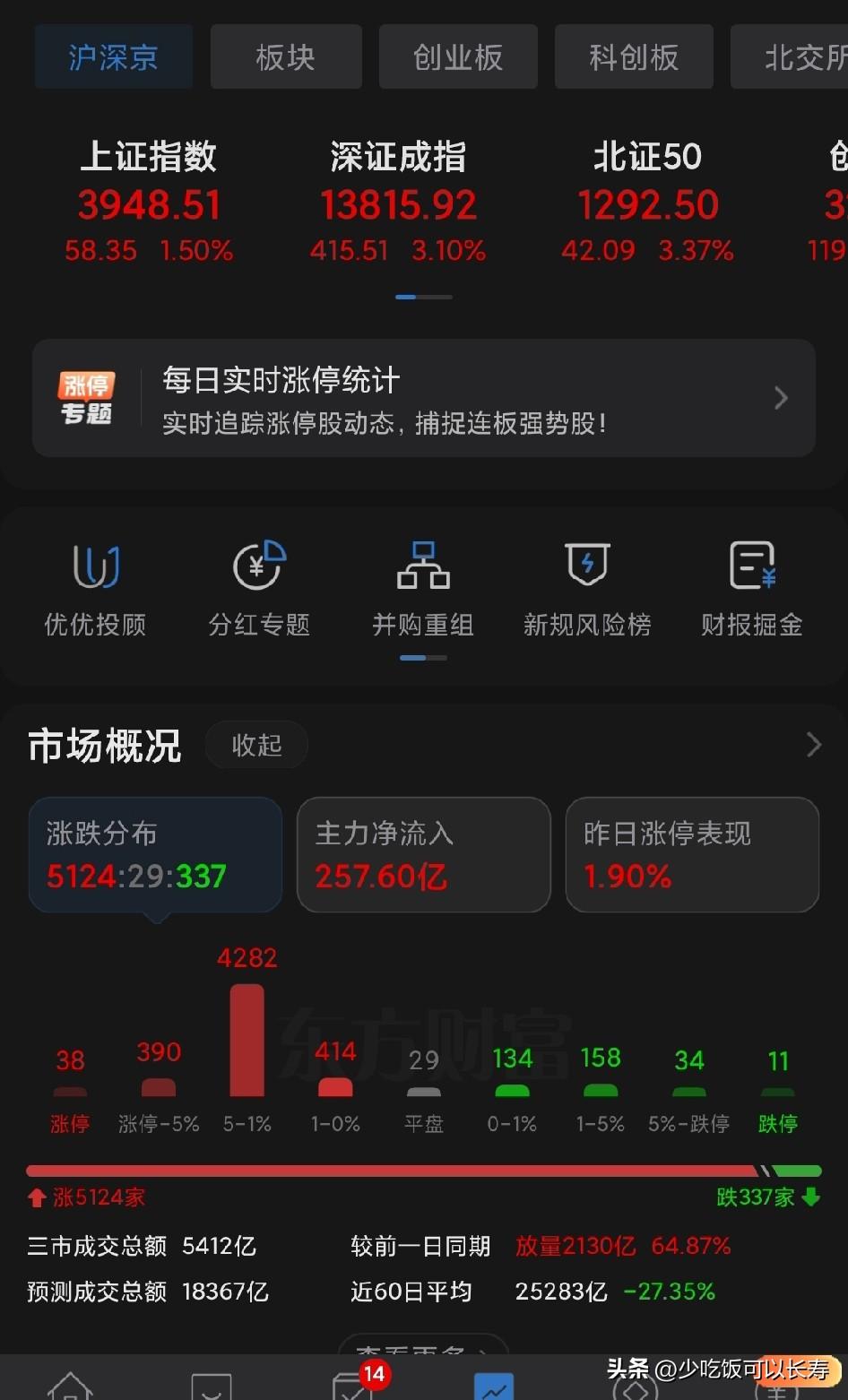
Task: Open the 并购重组 mergers section
Action: tap(422, 587)
